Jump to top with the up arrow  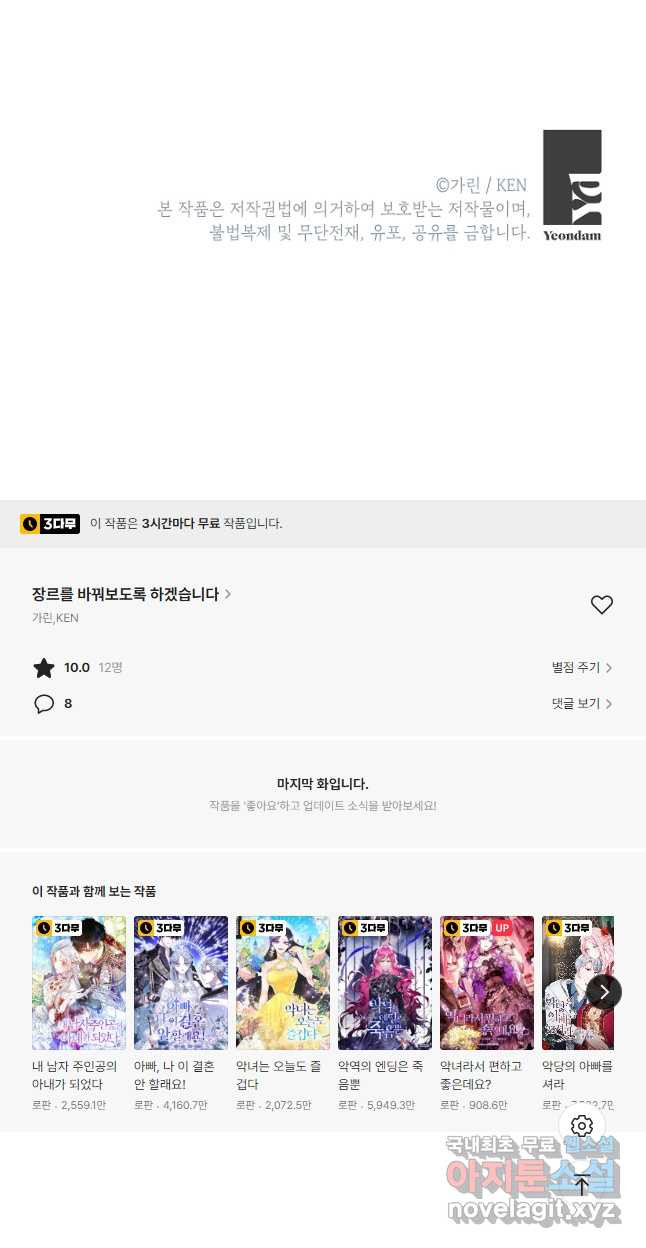[582, 1185]
